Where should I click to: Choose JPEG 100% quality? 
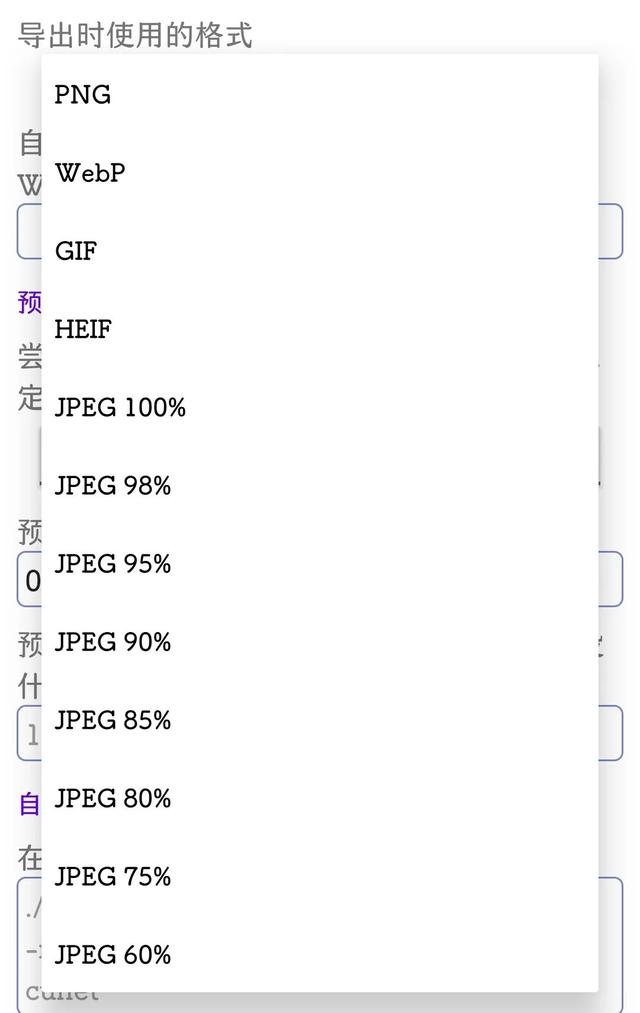[120, 408]
